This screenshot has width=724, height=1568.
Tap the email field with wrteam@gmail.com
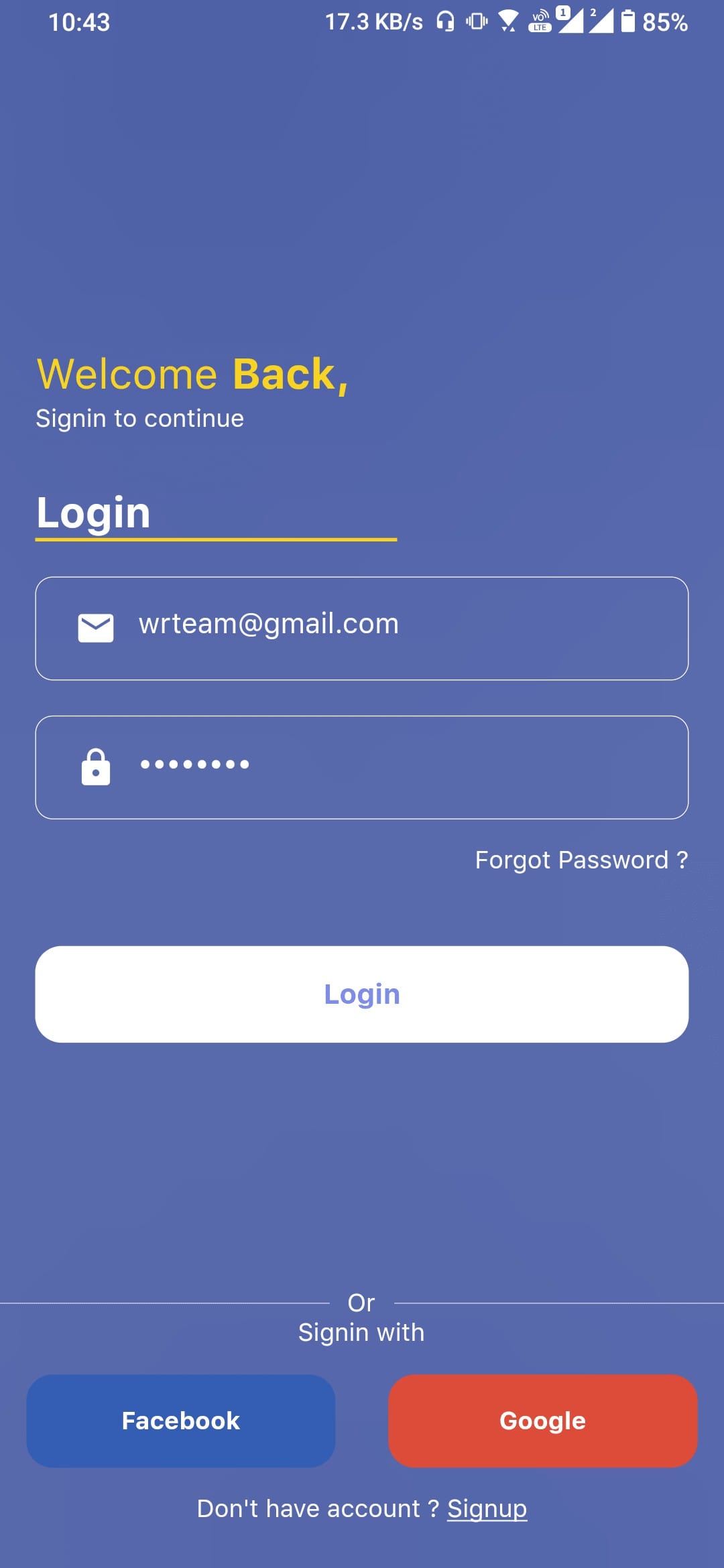click(x=362, y=628)
